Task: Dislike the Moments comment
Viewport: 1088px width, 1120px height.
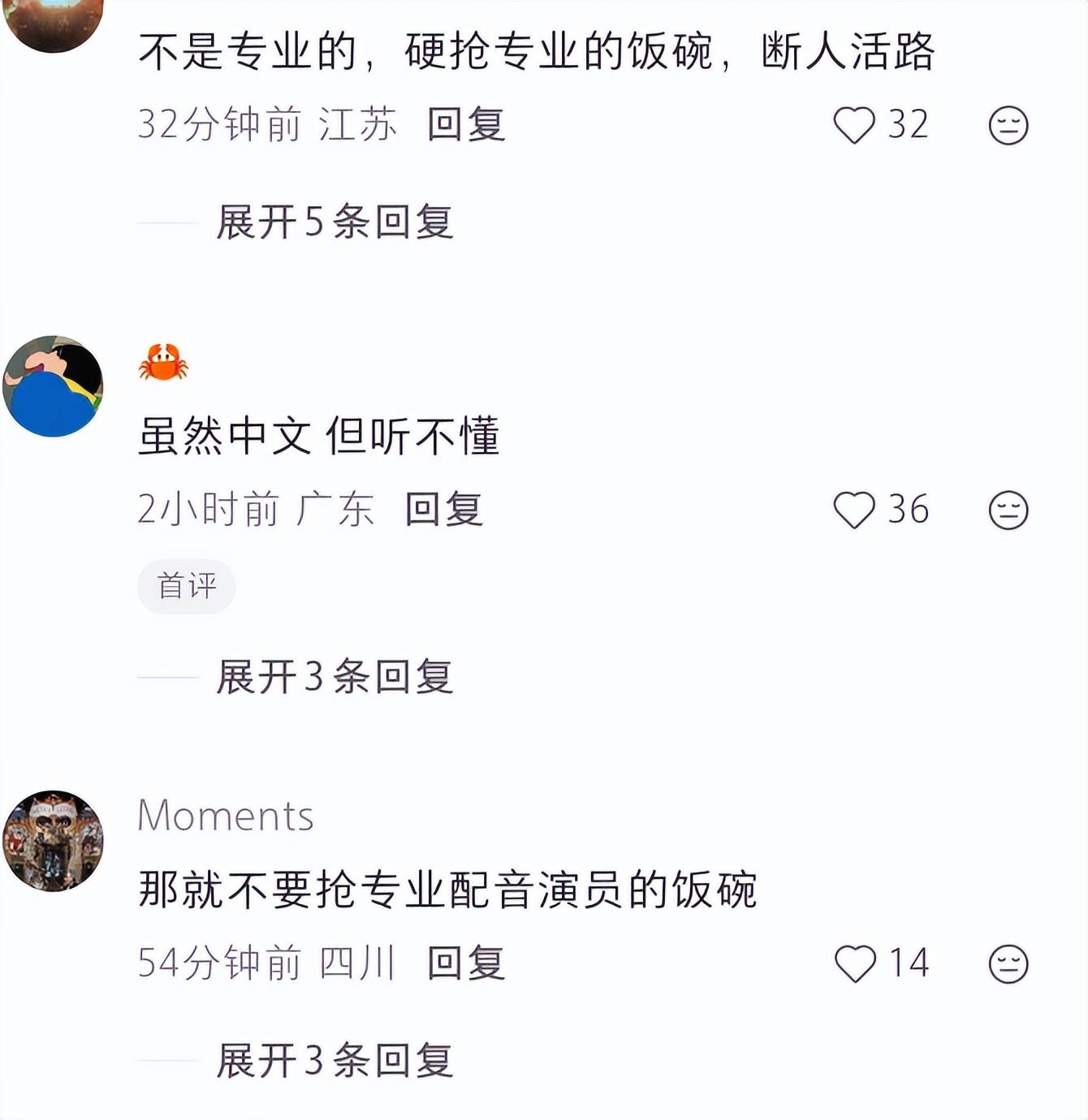Action: [x=1008, y=964]
